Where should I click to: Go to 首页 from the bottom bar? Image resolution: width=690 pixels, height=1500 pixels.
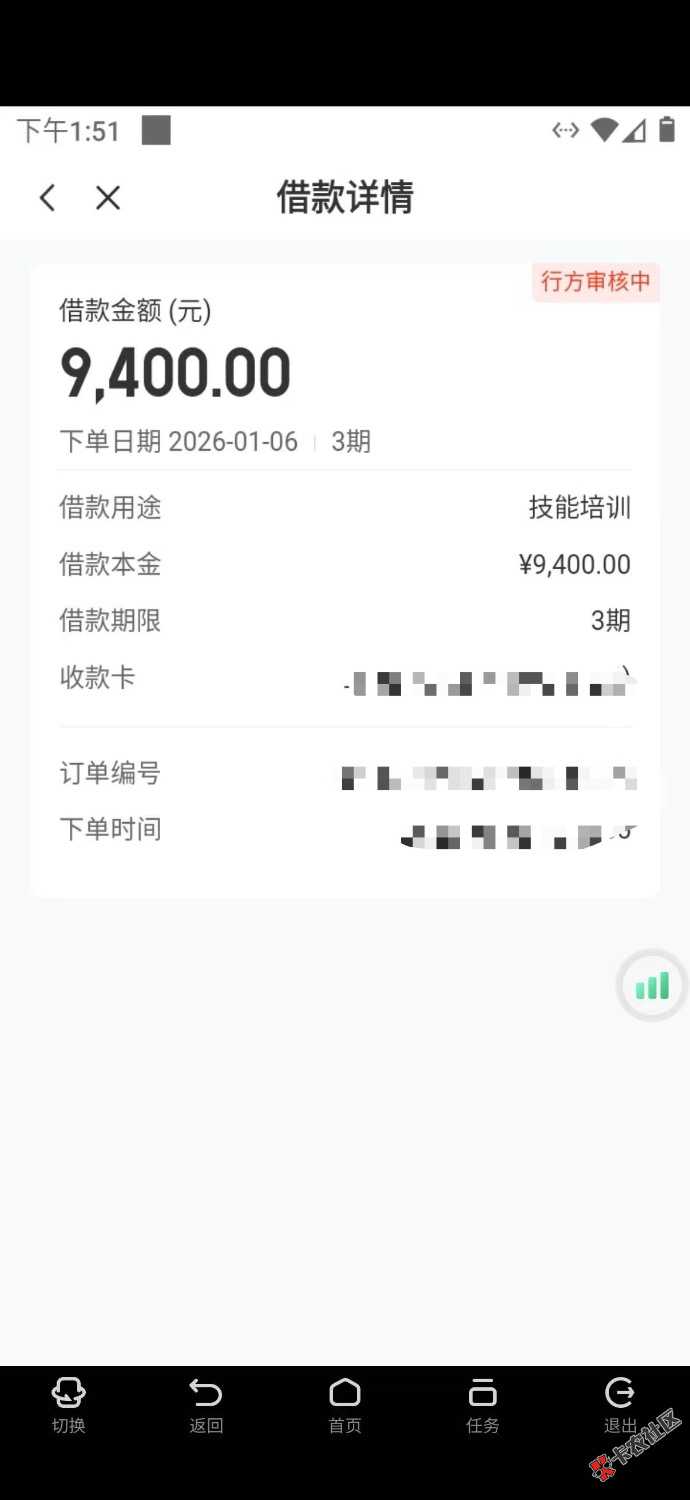click(345, 1404)
